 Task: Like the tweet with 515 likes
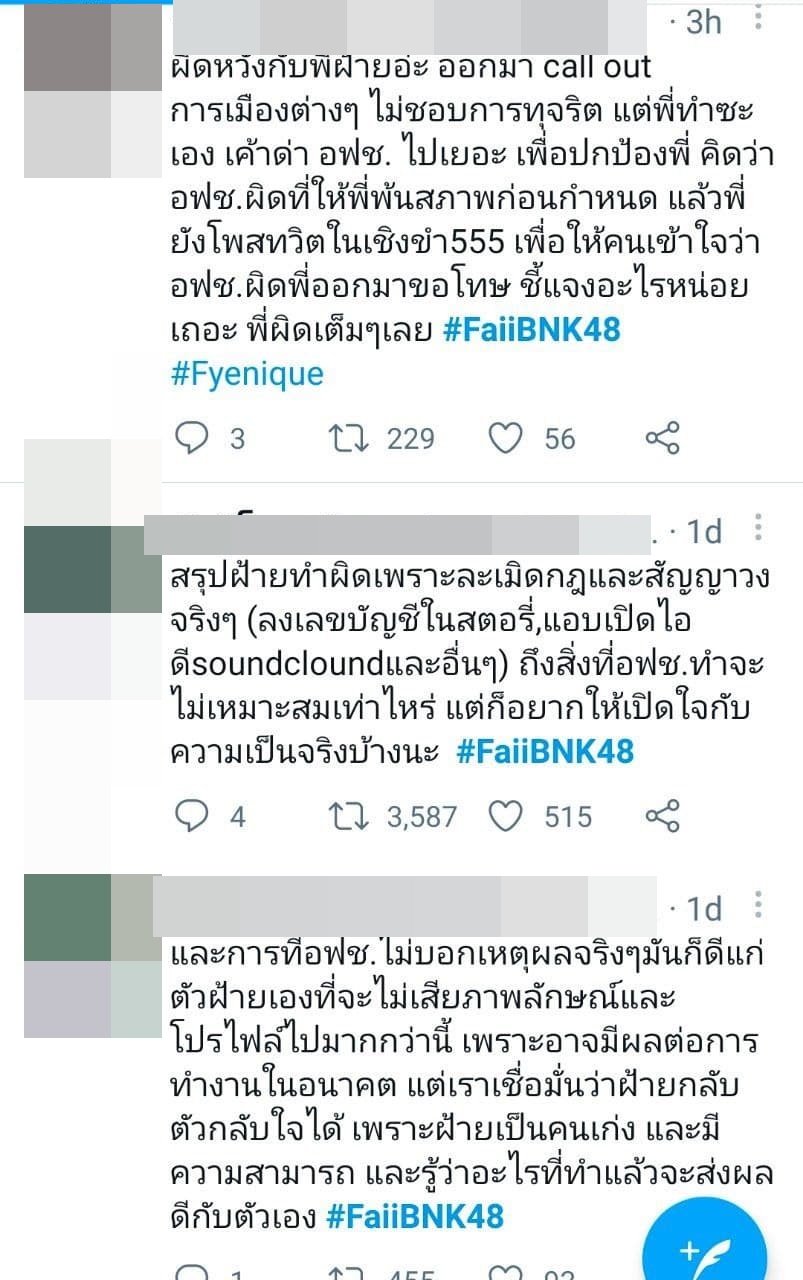[507, 816]
